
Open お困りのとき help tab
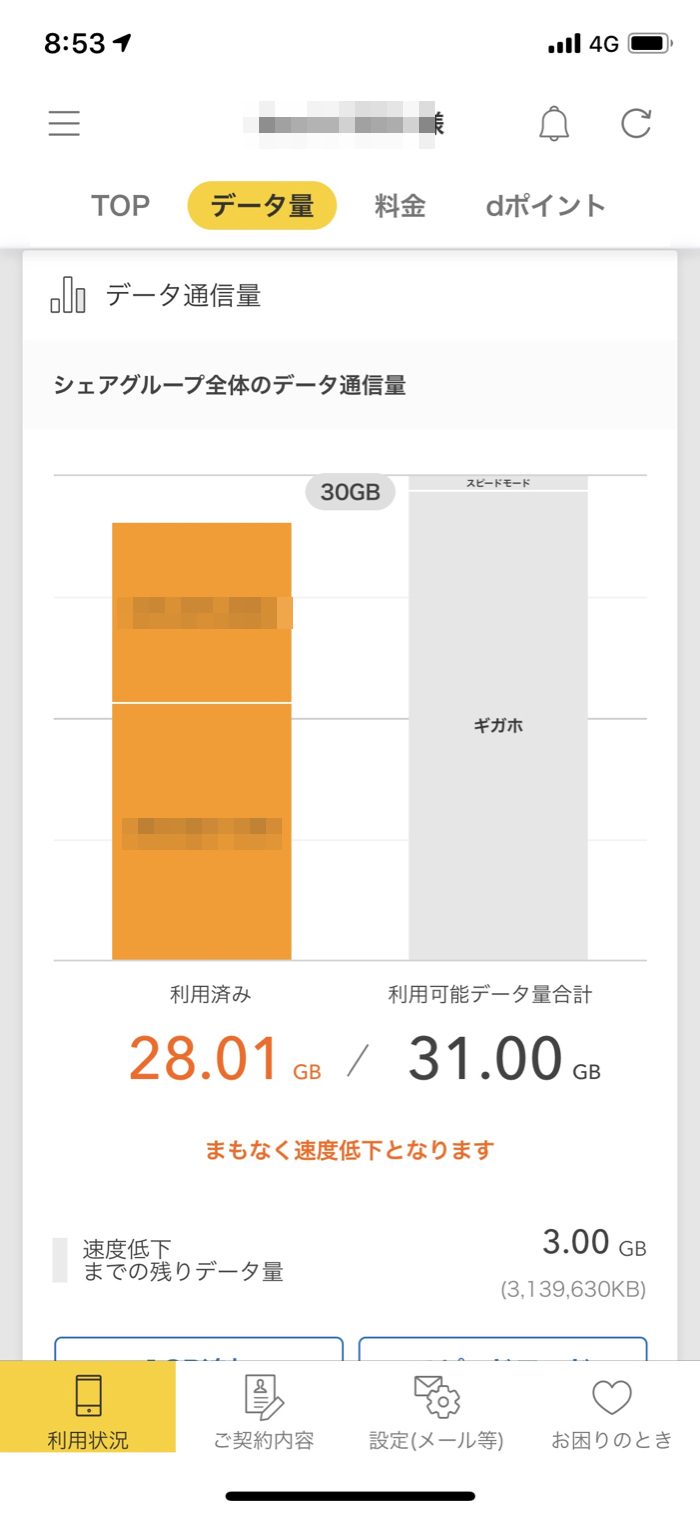tap(612, 1410)
